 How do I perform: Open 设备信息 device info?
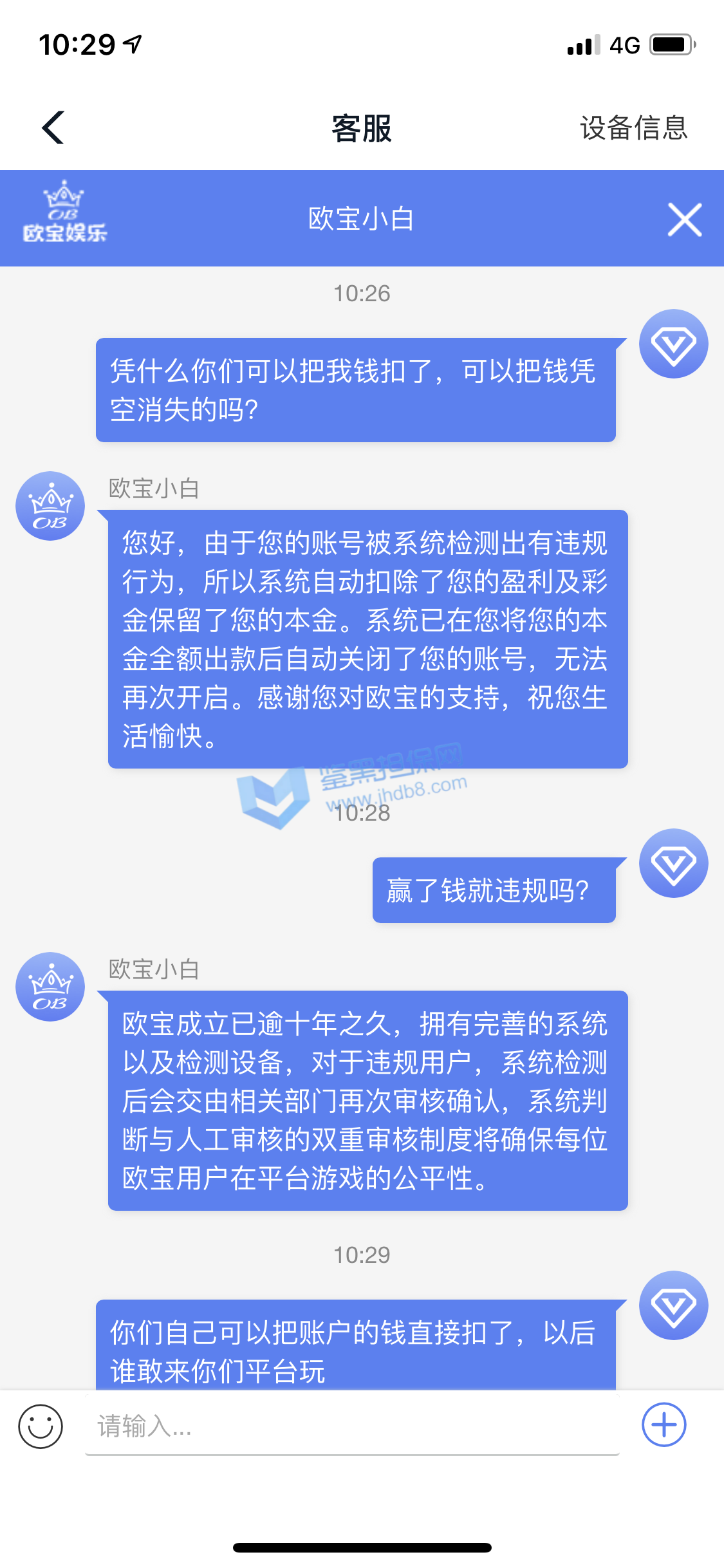pyautogui.click(x=633, y=127)
